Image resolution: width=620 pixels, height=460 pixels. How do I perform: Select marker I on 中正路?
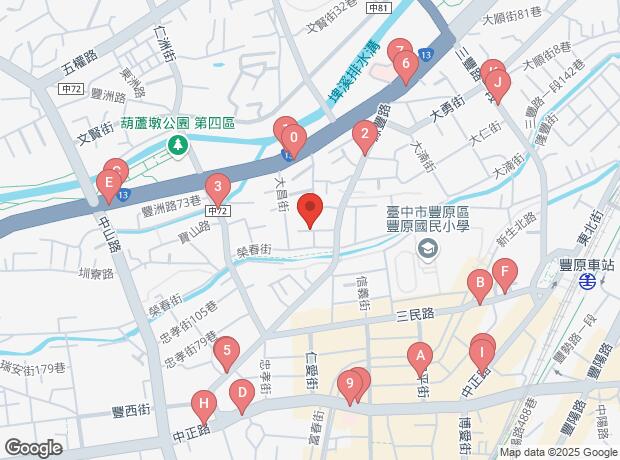point(483,351)
